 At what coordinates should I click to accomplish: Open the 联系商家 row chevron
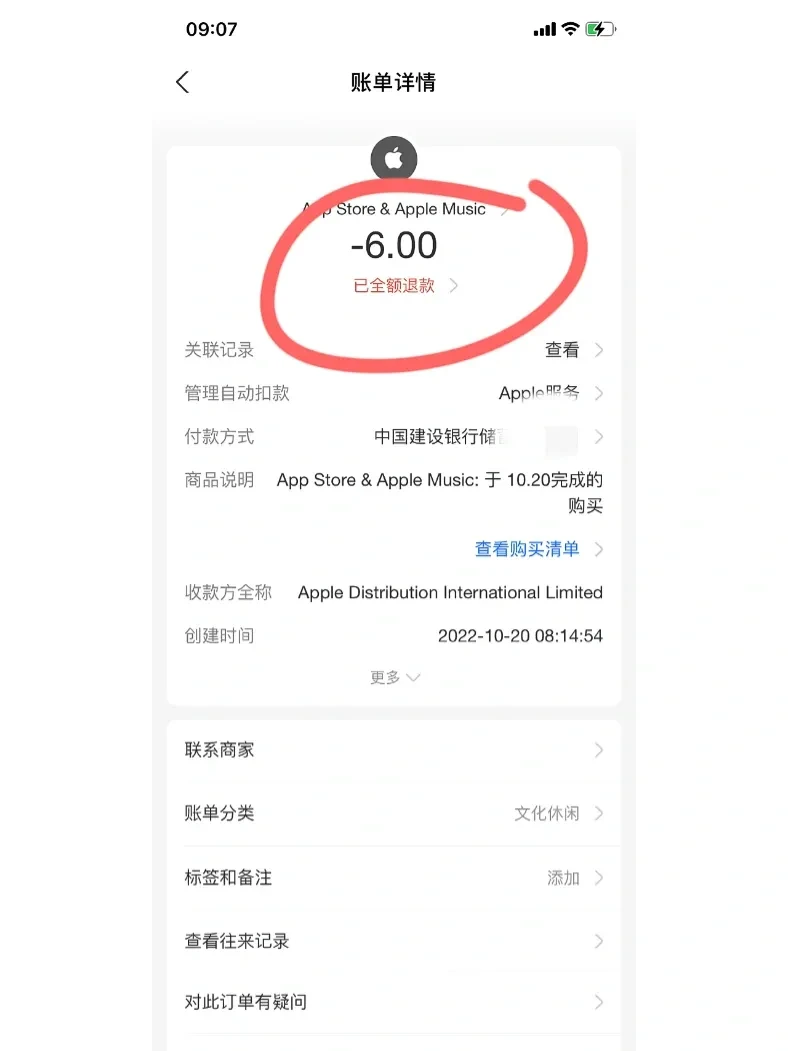coord(598,749)
